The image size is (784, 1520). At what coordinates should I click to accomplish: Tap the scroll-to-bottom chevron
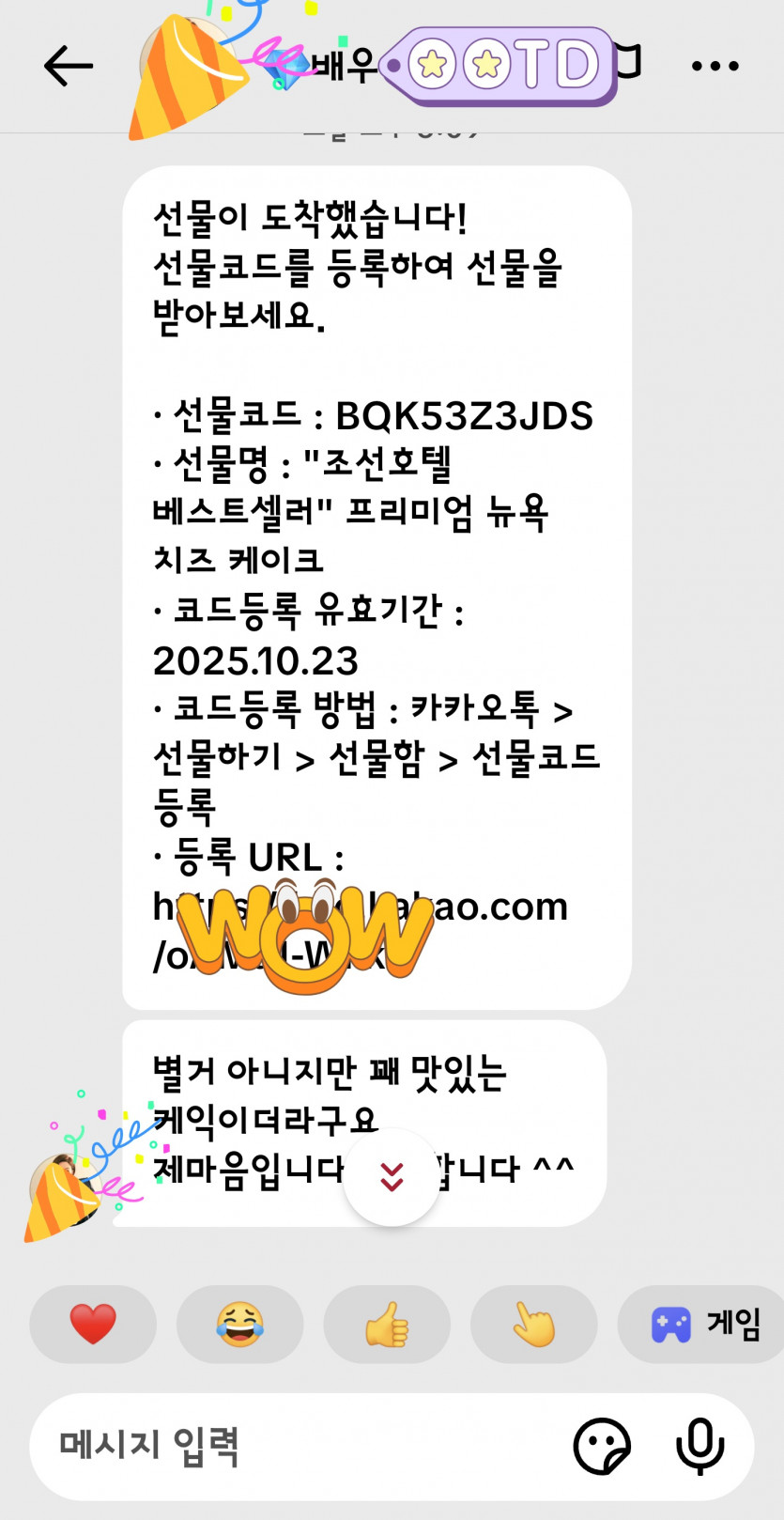tap(392, 1174)
